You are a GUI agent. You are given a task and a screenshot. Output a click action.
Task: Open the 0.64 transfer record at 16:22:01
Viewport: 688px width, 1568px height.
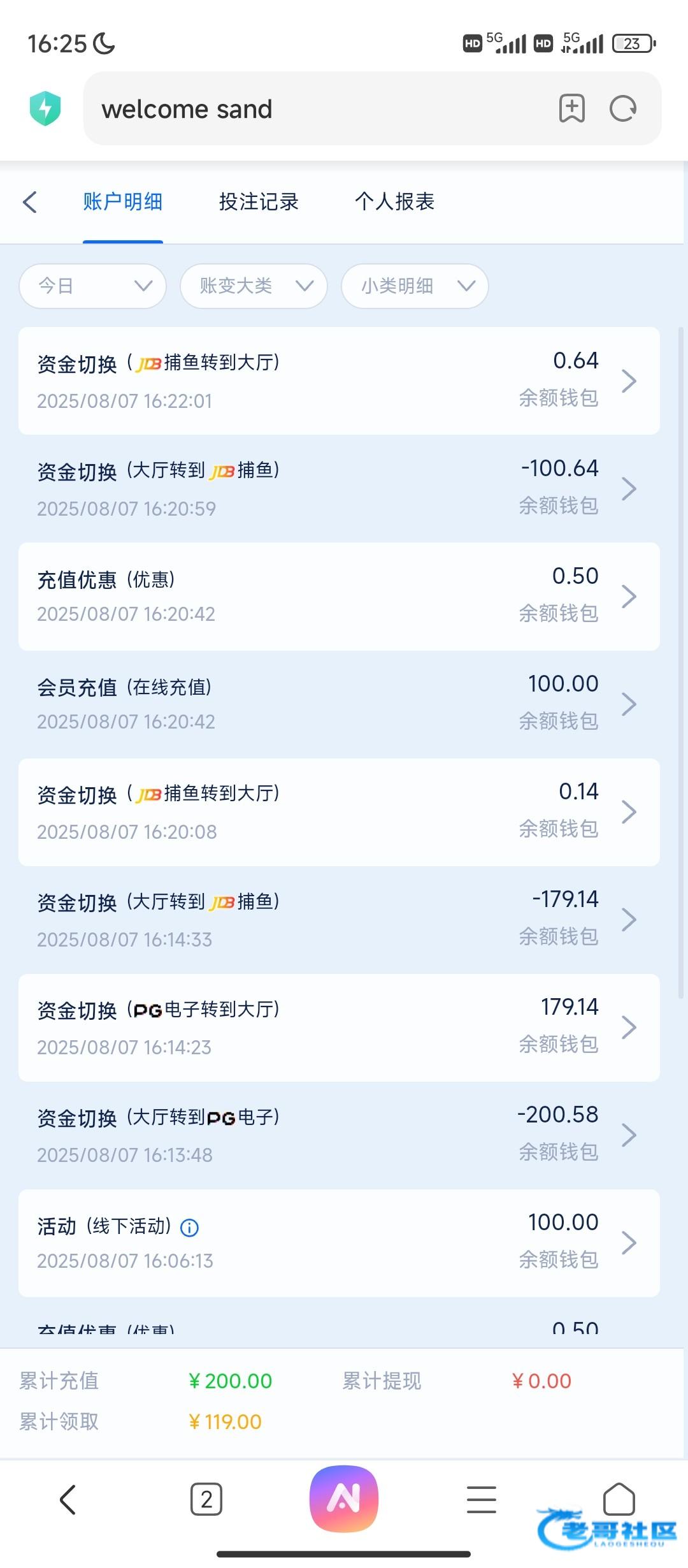pos(339,381)
